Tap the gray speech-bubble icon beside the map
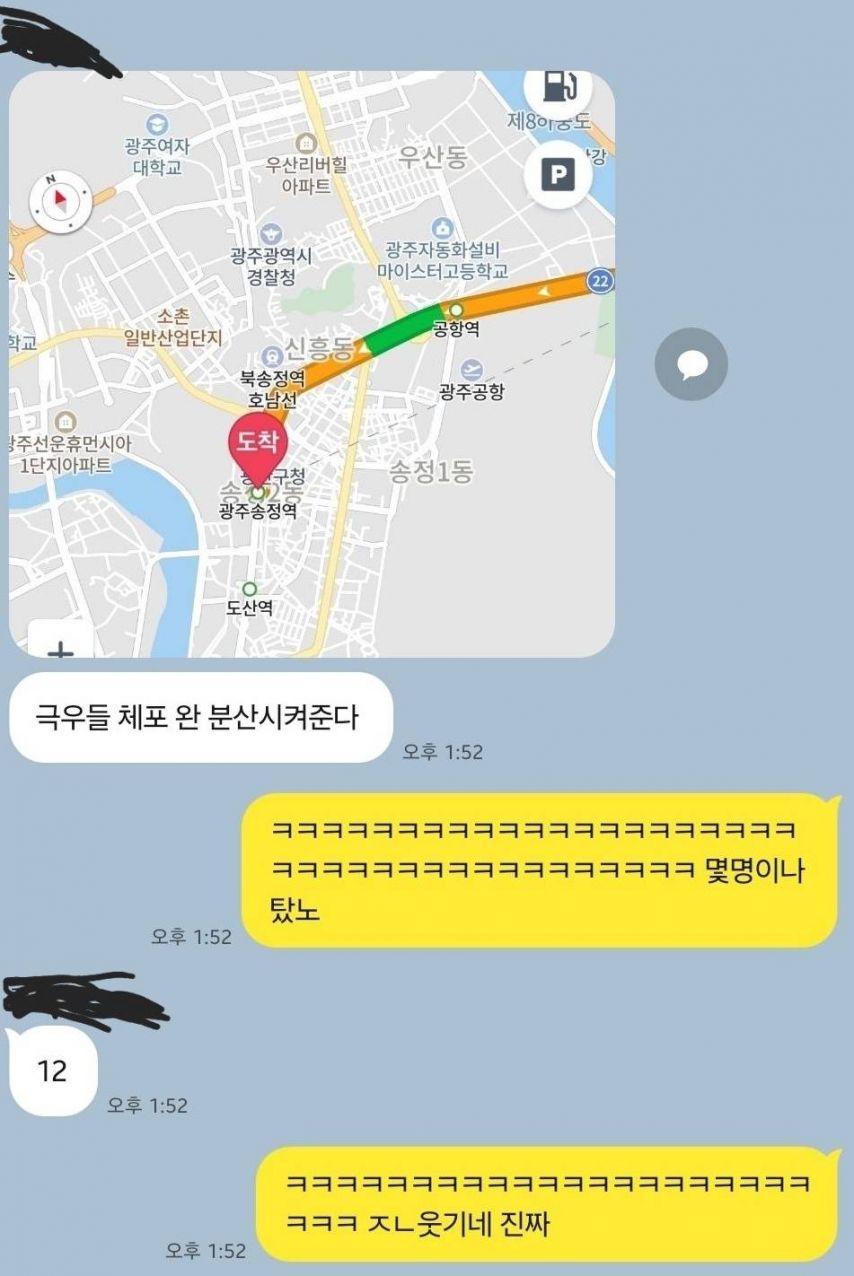 (x=691, y=365)
